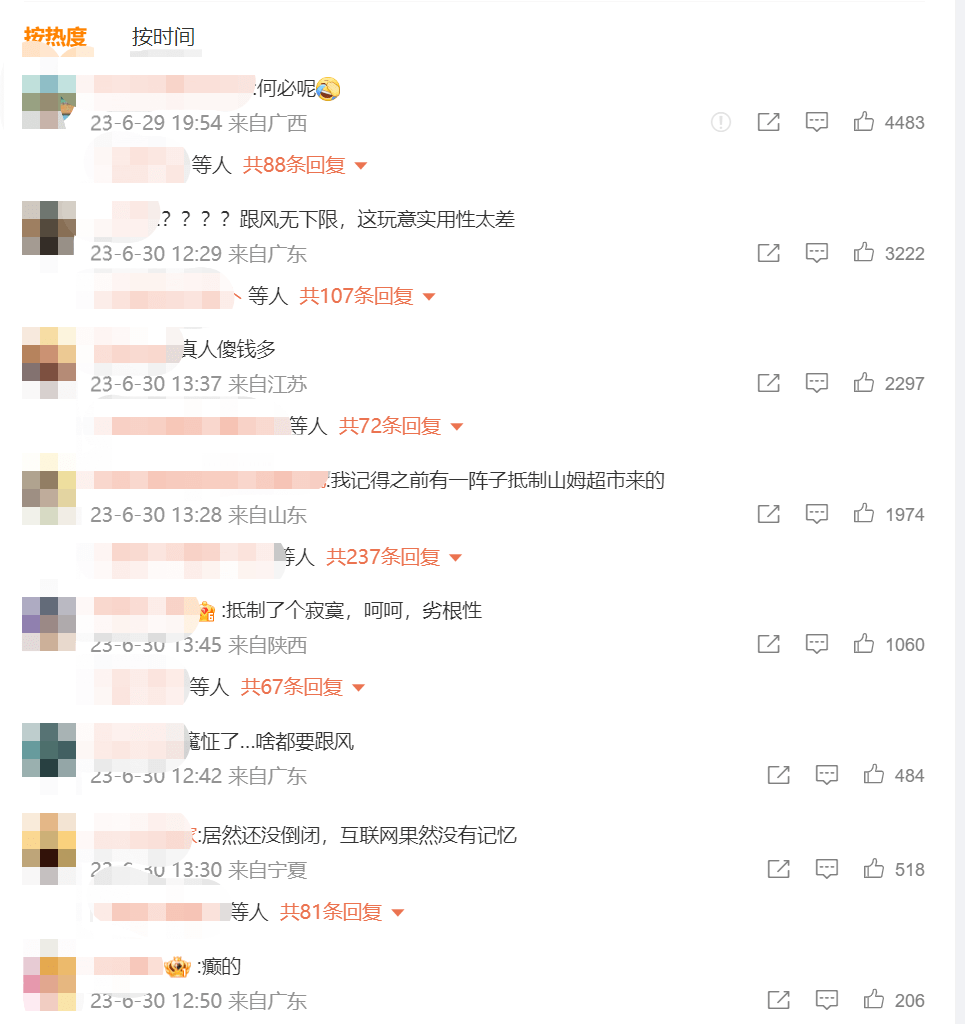Tap the report icon on 何必呢 comment

[720, 122]
